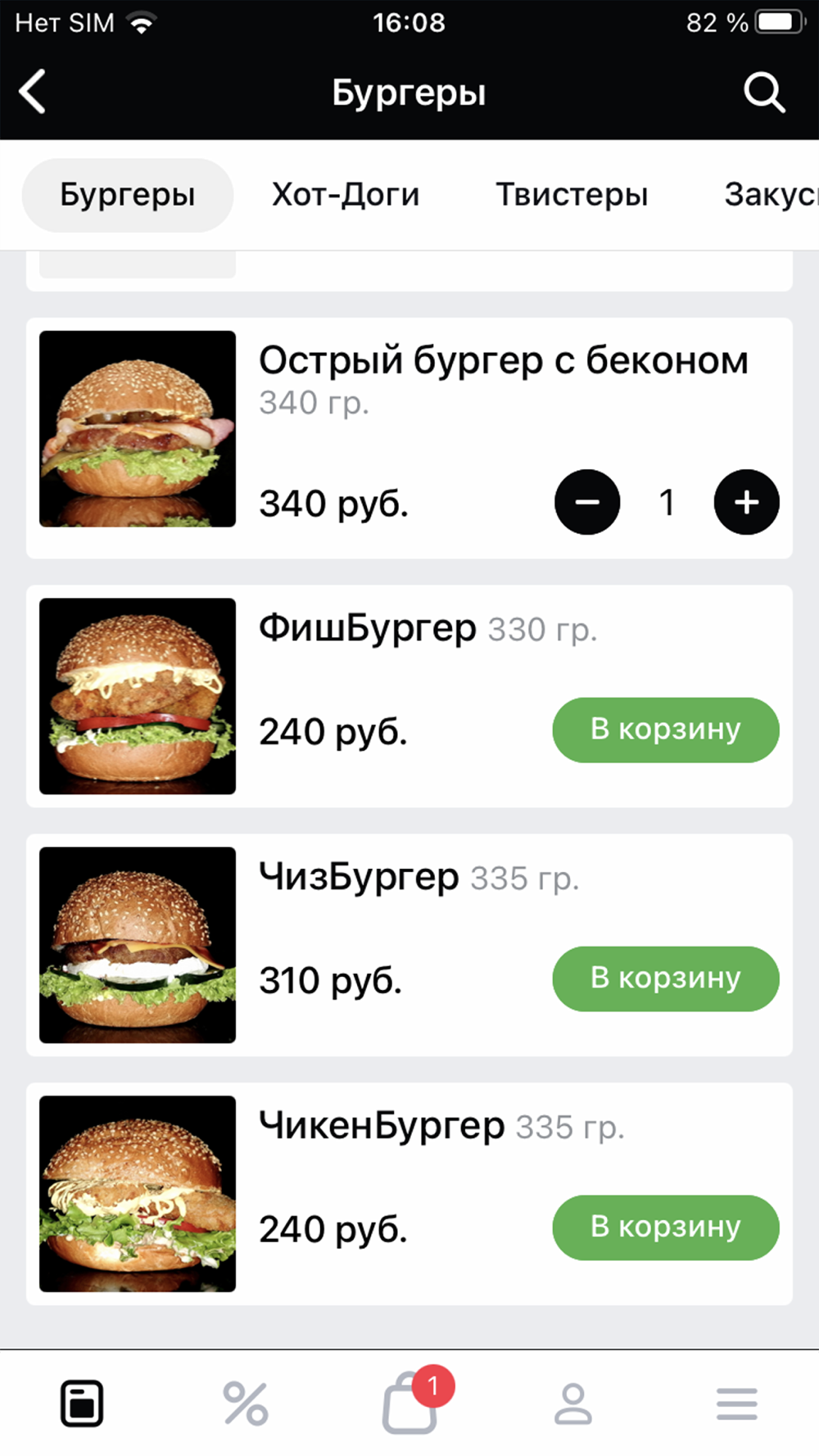Add ЧизБургер to the cart
This screenshot has height=1456, width=819.
665,979
